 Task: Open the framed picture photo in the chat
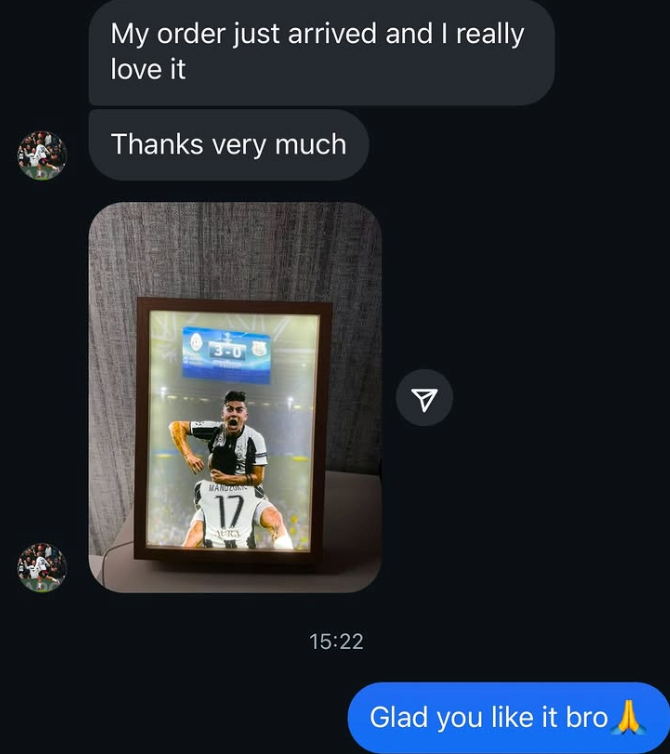click(235, 397)
